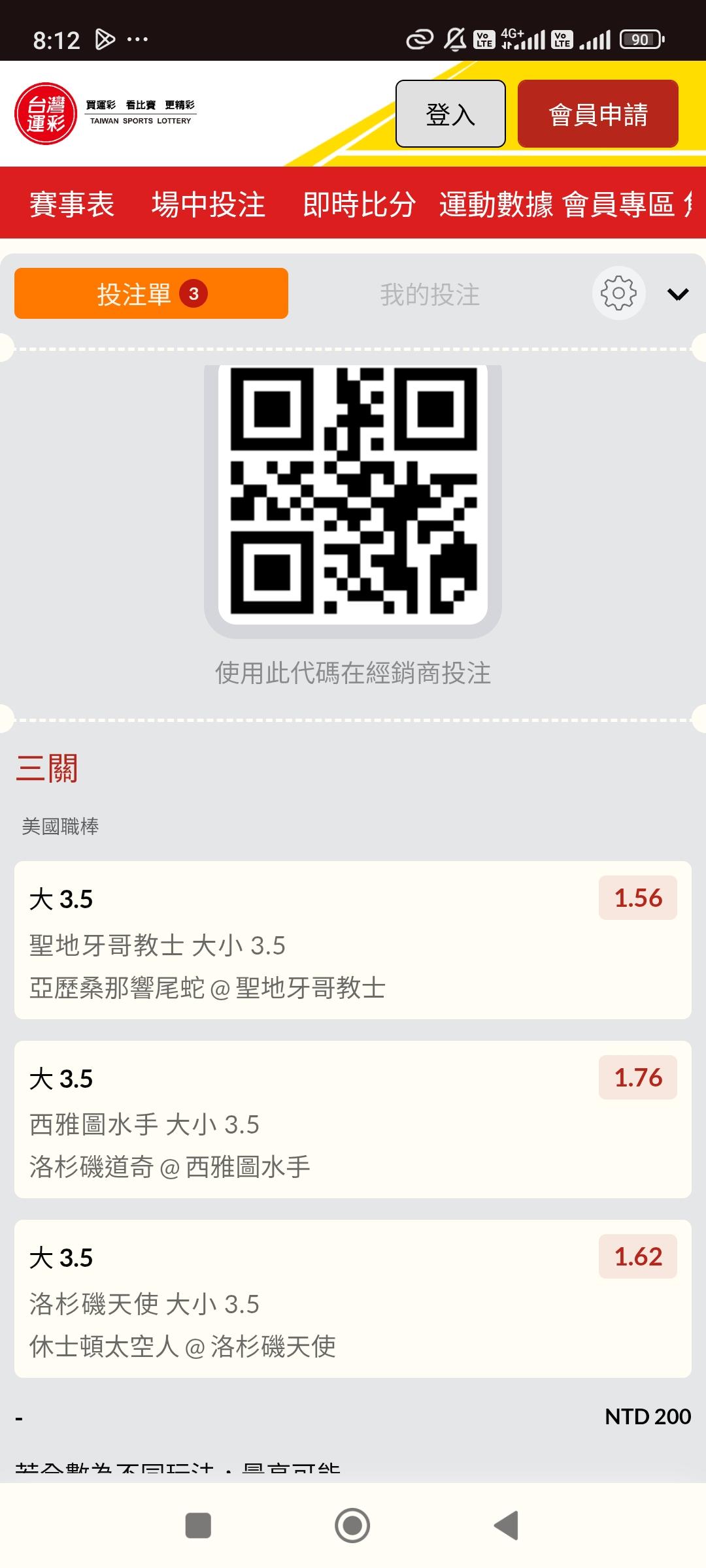Screen dimensions: 706x1568
Task: Open bet slip settings gear
Action: pos(618,293)
